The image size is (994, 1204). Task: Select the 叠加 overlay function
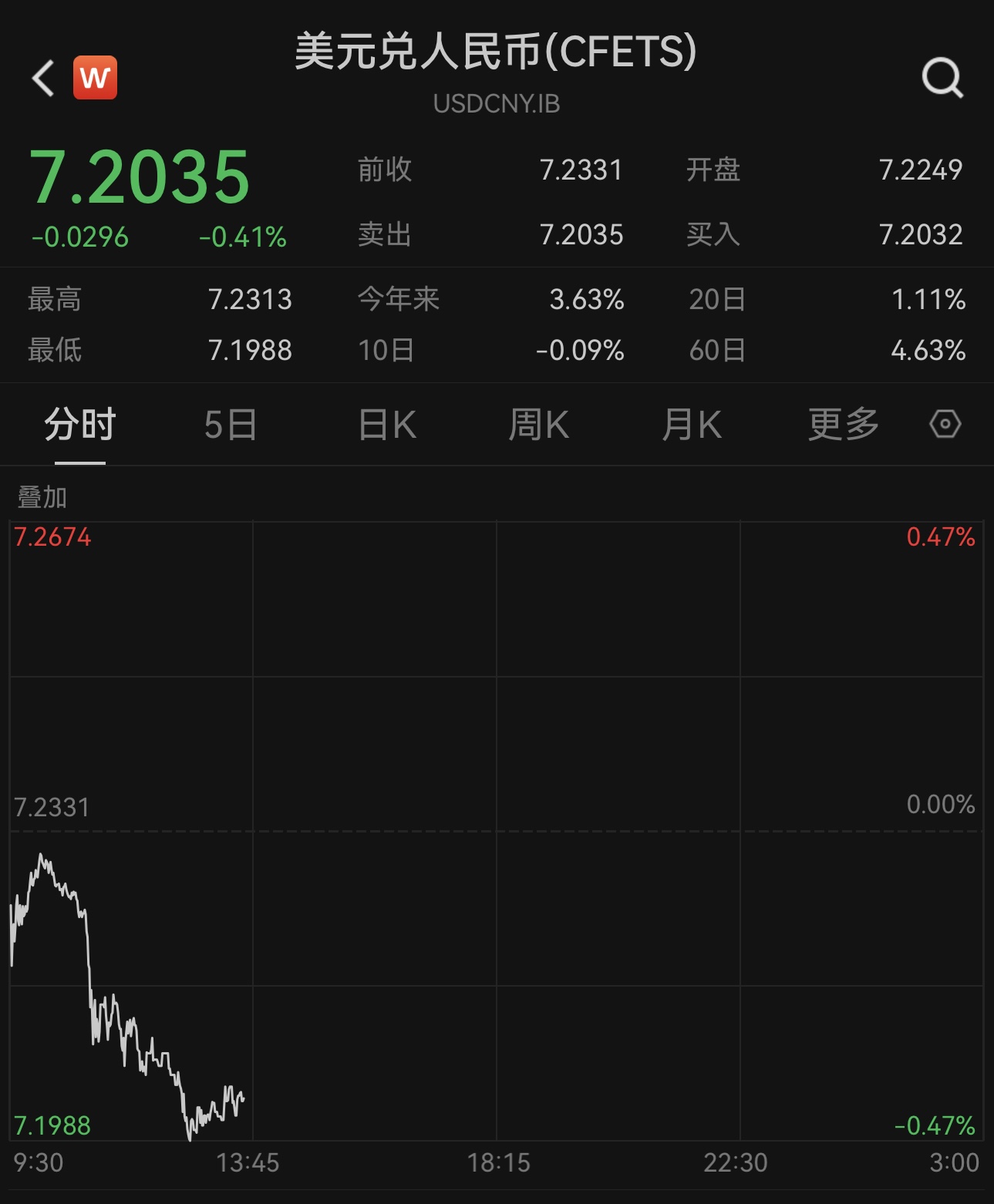coord(41,498)
